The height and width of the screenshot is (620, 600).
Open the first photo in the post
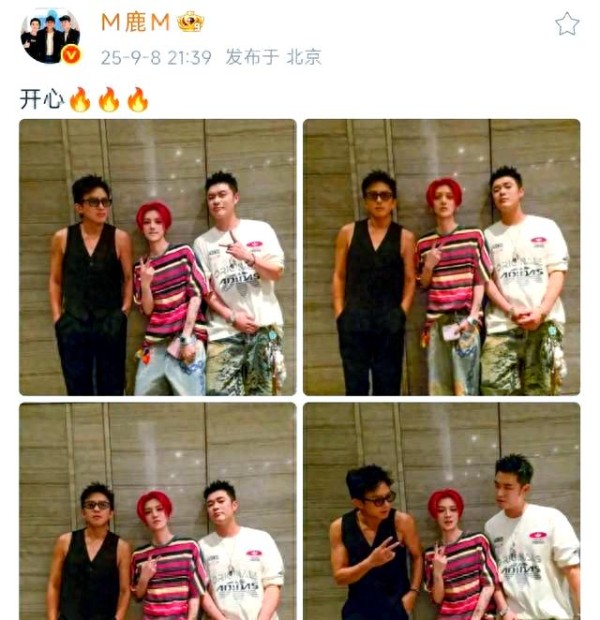pos(158,257)
